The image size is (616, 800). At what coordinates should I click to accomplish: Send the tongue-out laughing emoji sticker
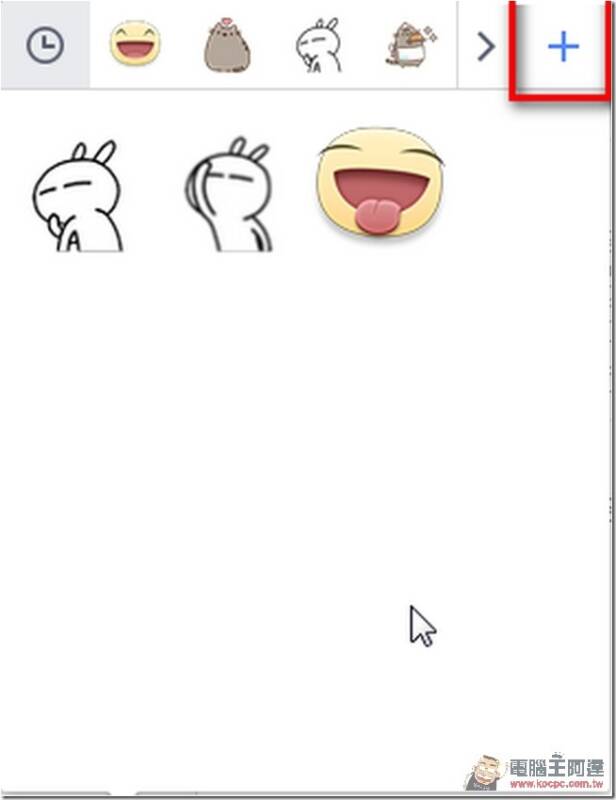(x=379, y=187)
